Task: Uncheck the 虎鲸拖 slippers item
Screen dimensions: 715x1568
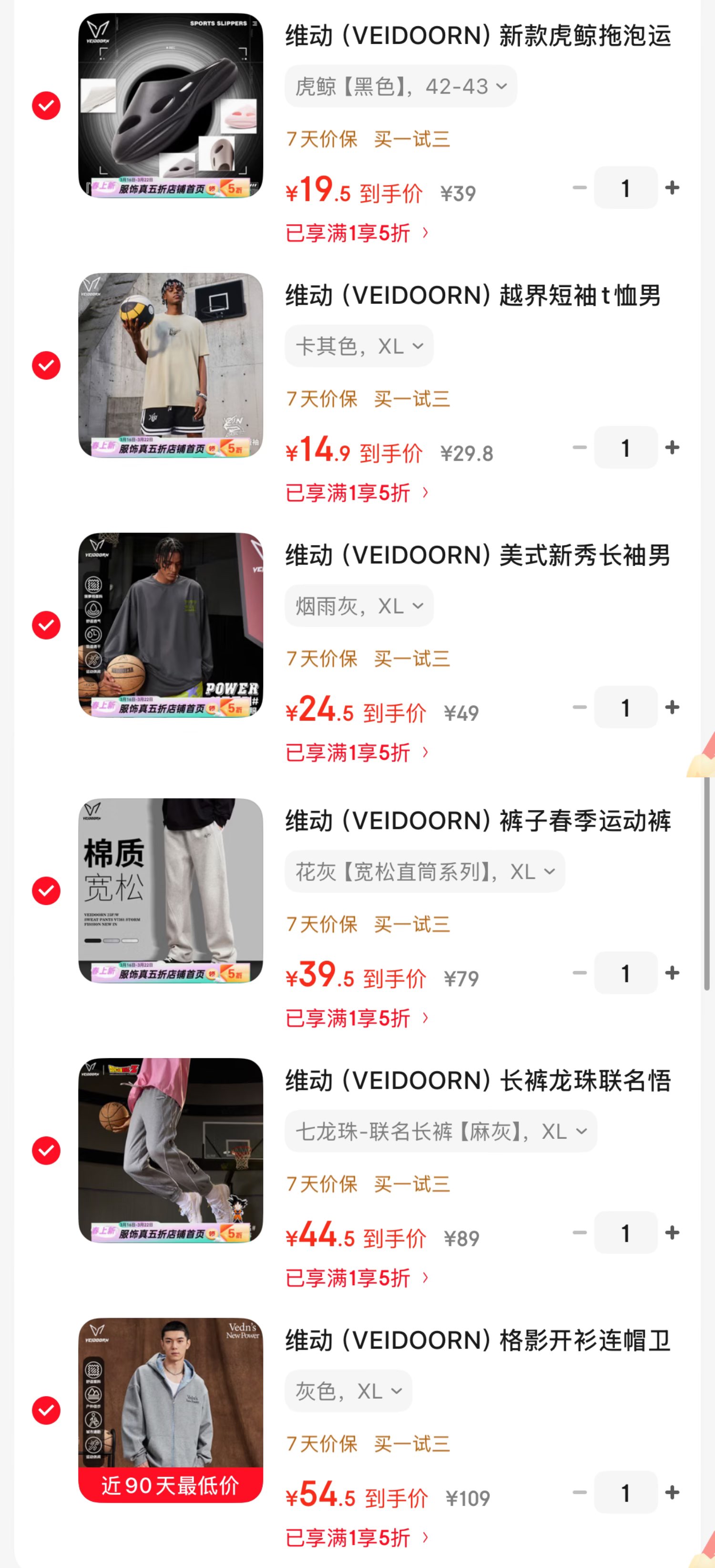Action: coord(46,106)
